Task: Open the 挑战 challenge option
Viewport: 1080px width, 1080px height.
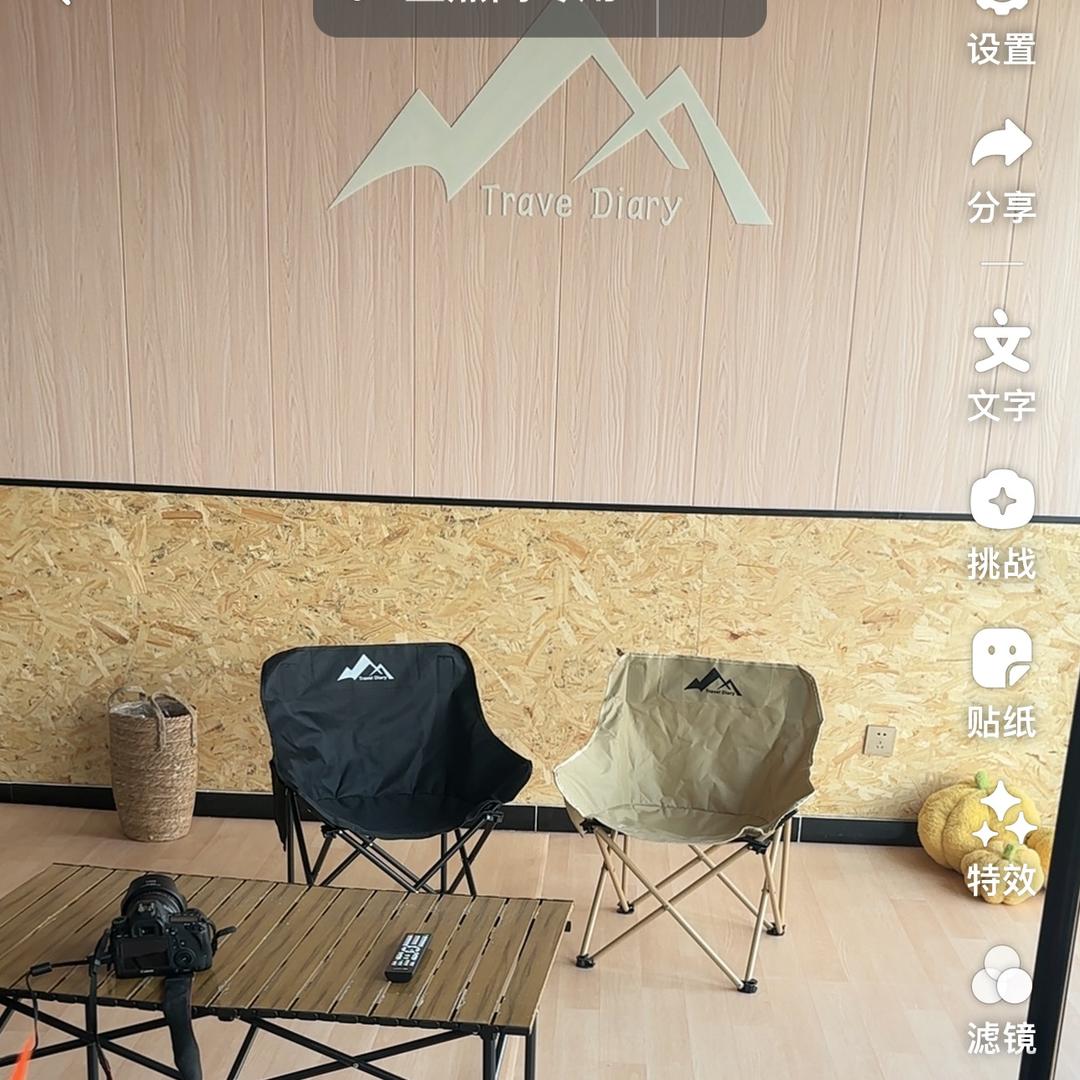Action: [1001, 500]
